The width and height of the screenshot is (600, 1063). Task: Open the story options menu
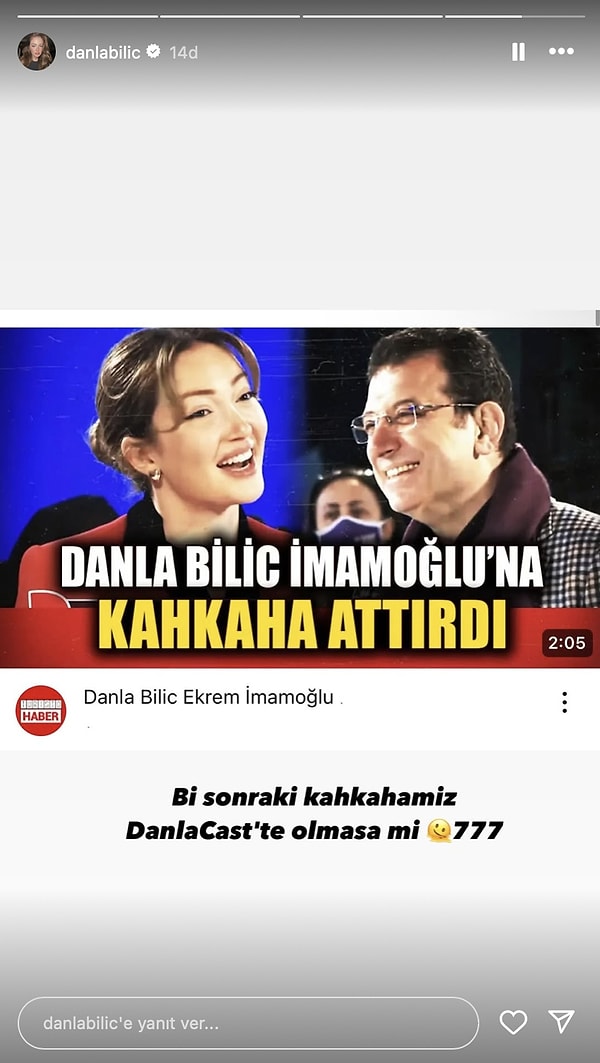pos(562,52)
